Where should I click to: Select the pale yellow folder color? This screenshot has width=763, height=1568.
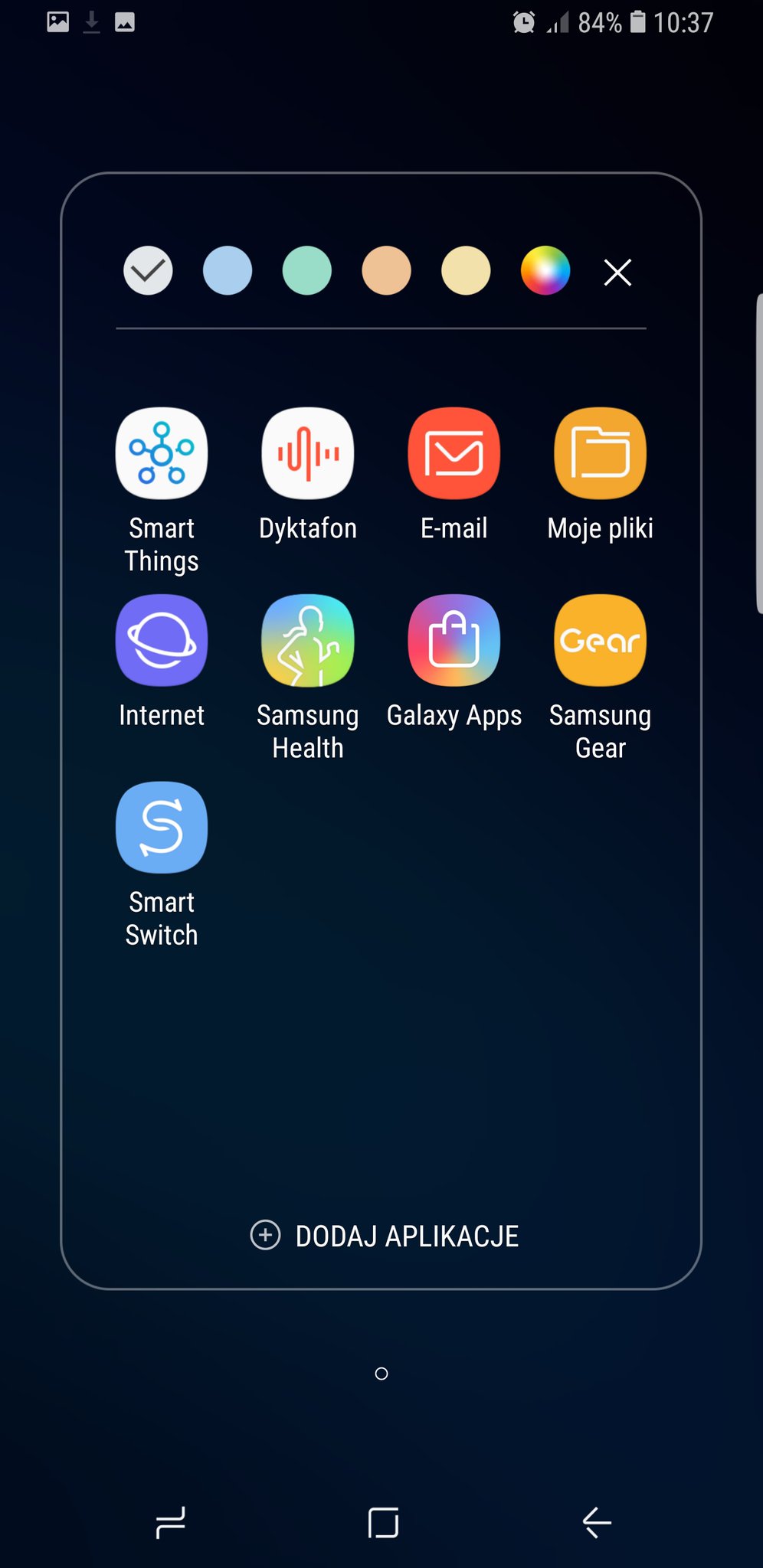coord(466,270)
